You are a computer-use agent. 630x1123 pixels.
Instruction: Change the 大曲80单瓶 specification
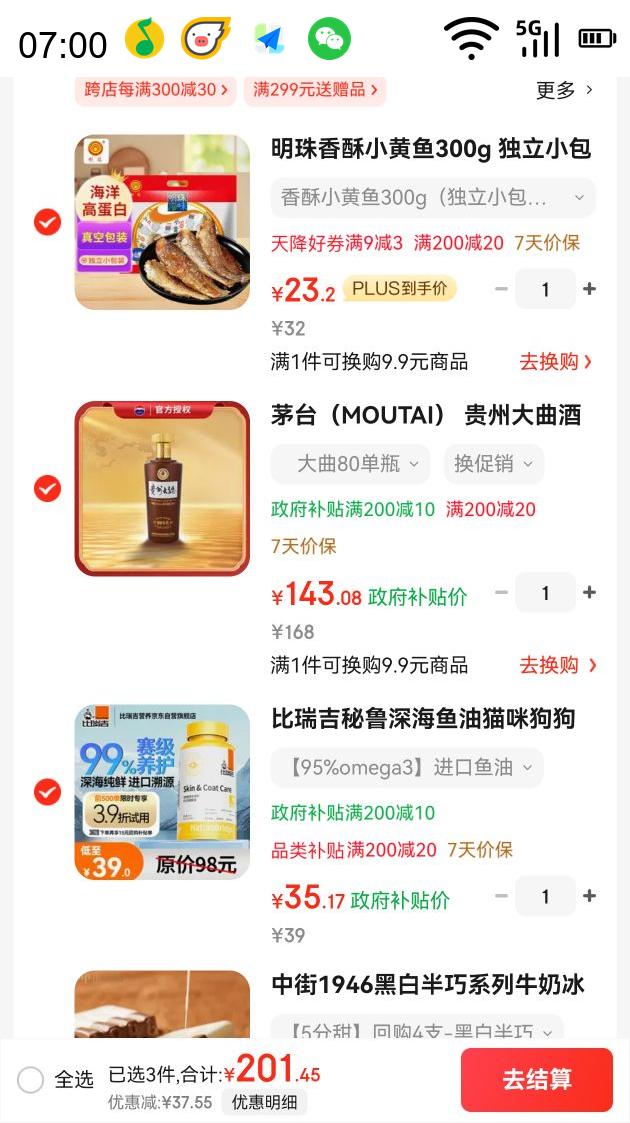(350, 464)
